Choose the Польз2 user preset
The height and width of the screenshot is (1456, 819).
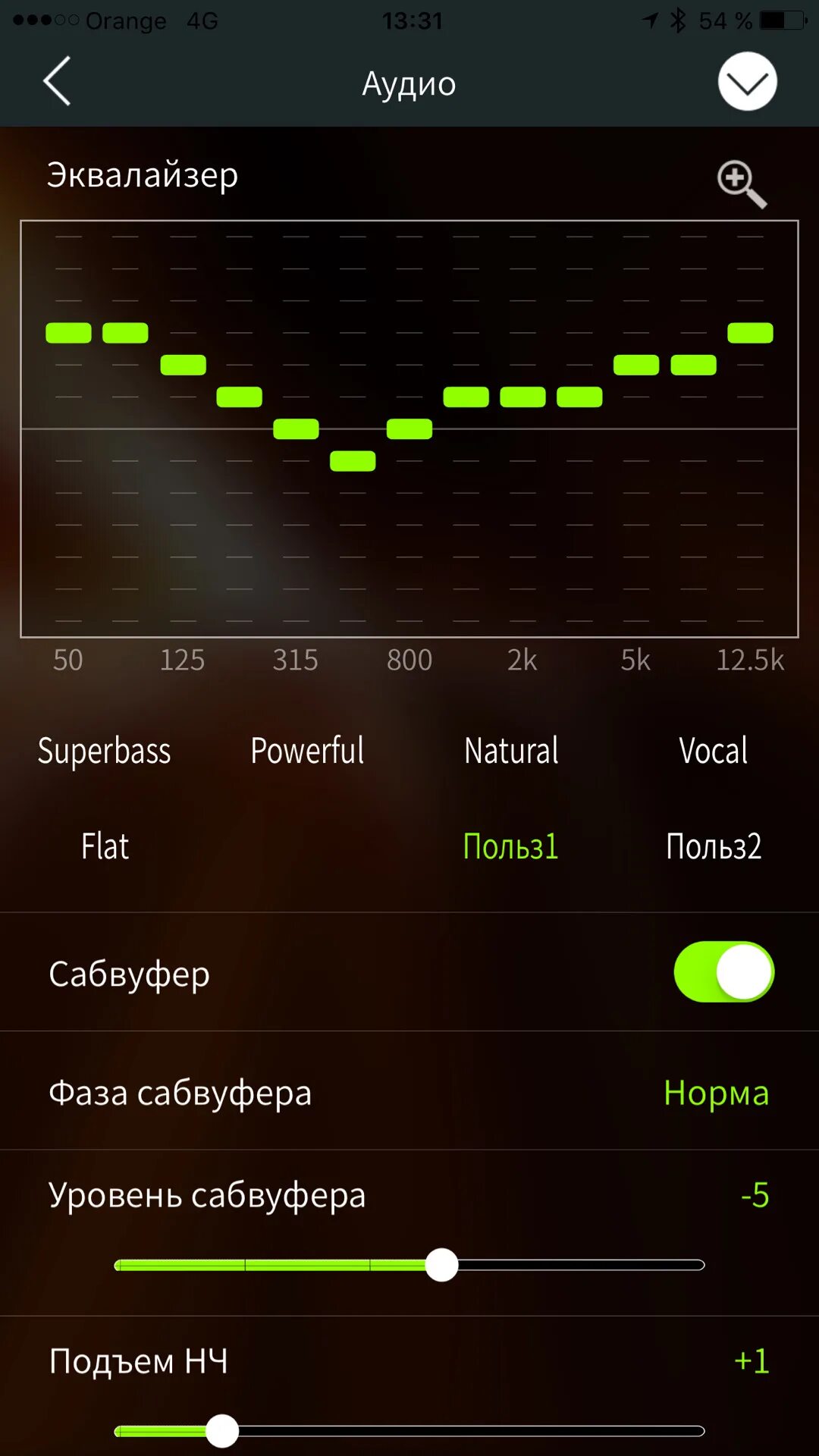tap(713, 846)
